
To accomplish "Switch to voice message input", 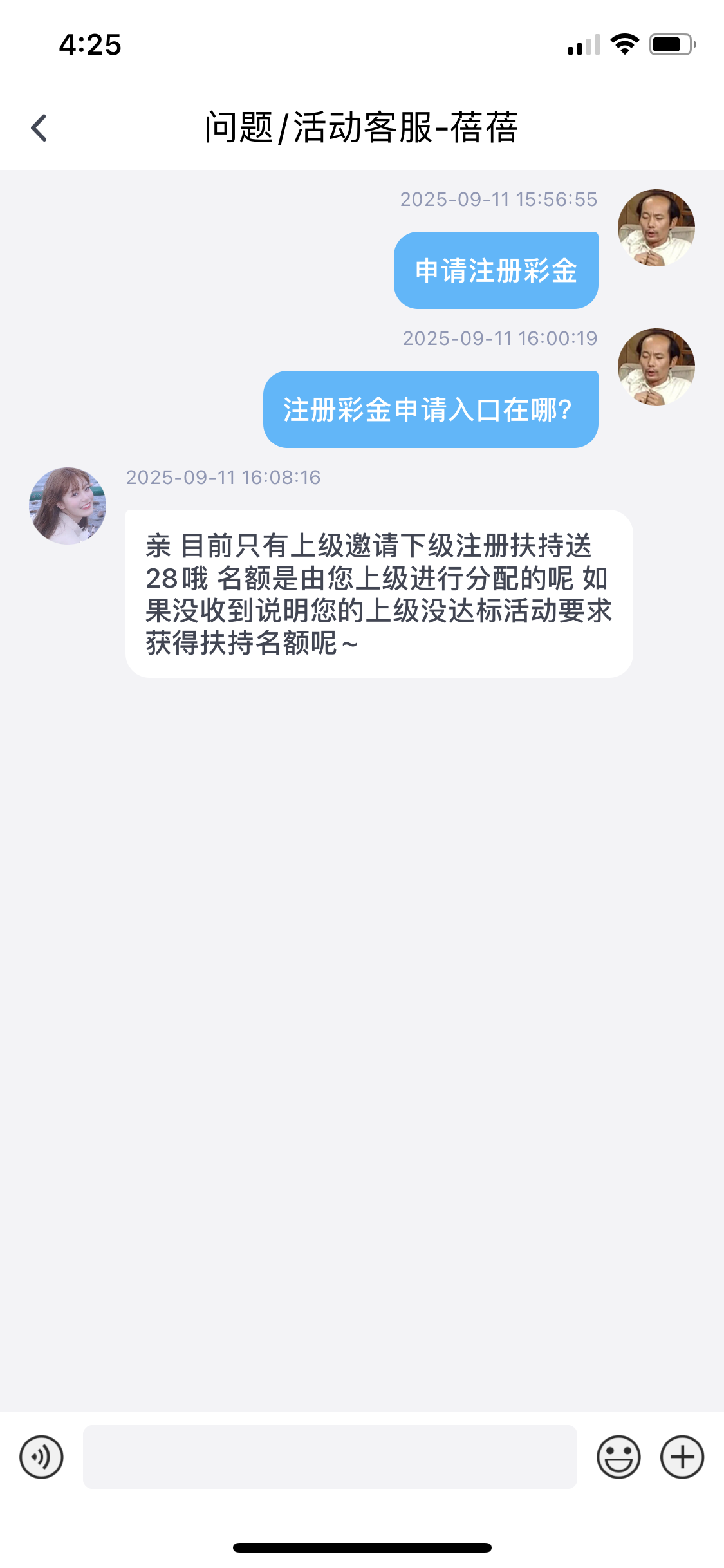I will click(41, 1457).
